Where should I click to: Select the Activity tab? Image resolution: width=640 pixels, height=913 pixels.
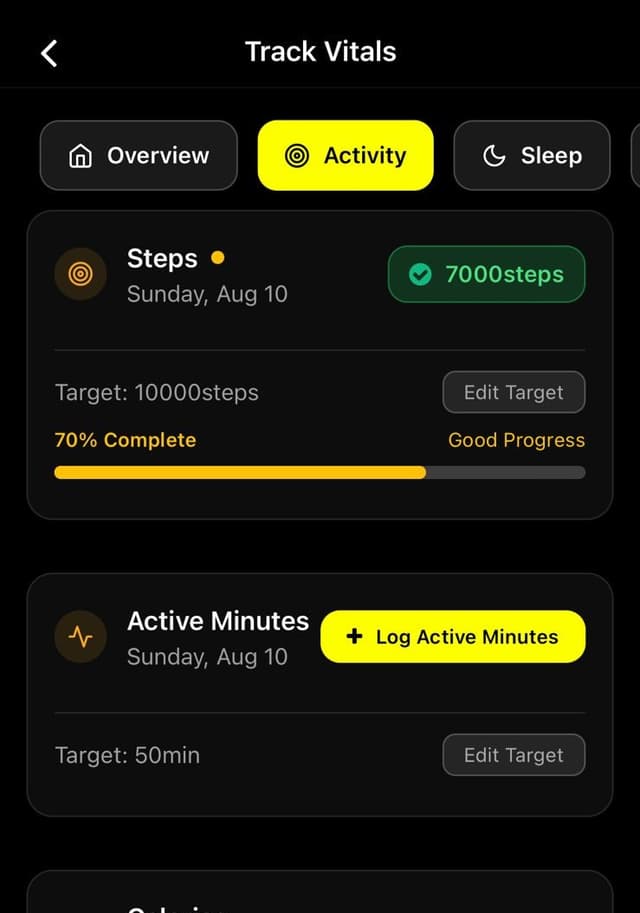pyautogui.click(x=345, y=155)
